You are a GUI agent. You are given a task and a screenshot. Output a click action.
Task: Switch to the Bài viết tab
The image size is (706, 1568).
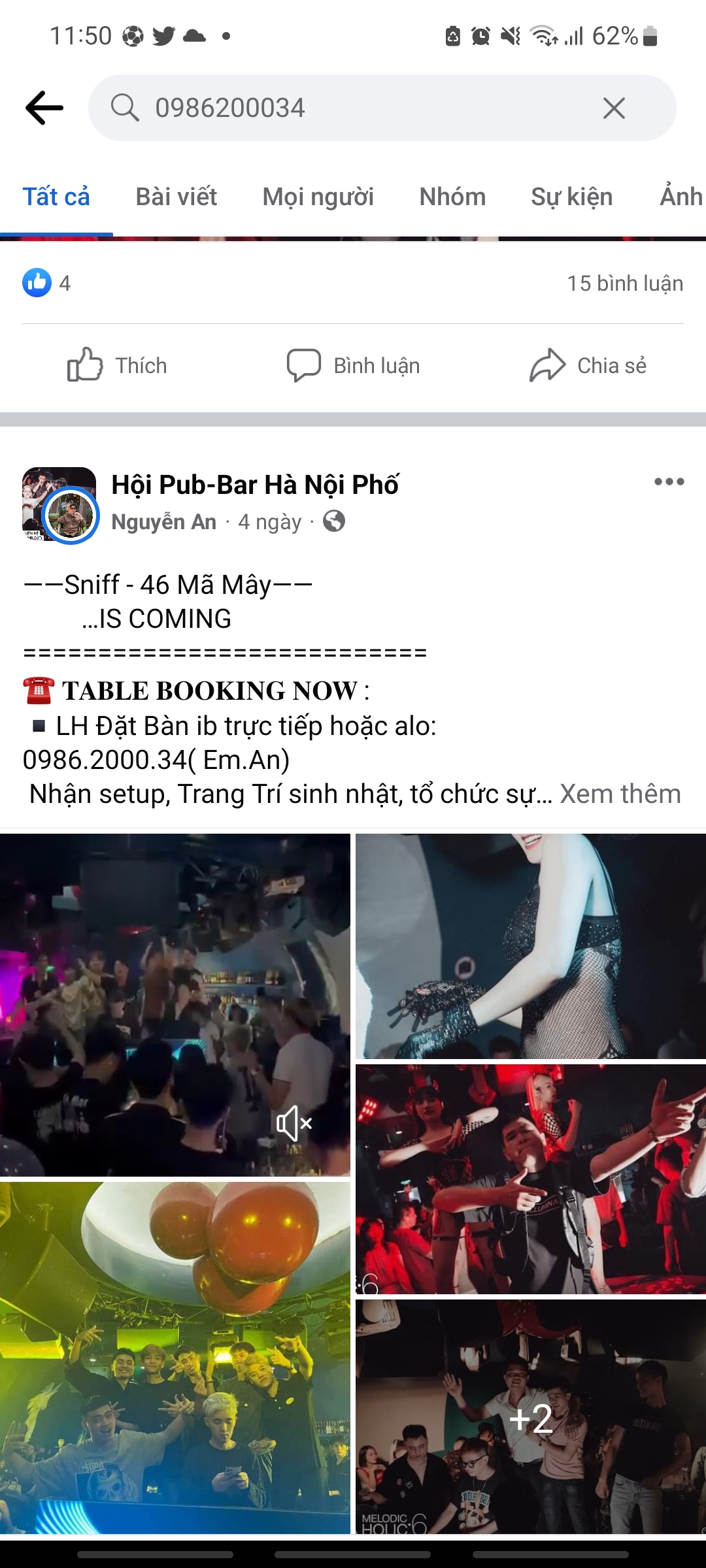tap(176, 197)
